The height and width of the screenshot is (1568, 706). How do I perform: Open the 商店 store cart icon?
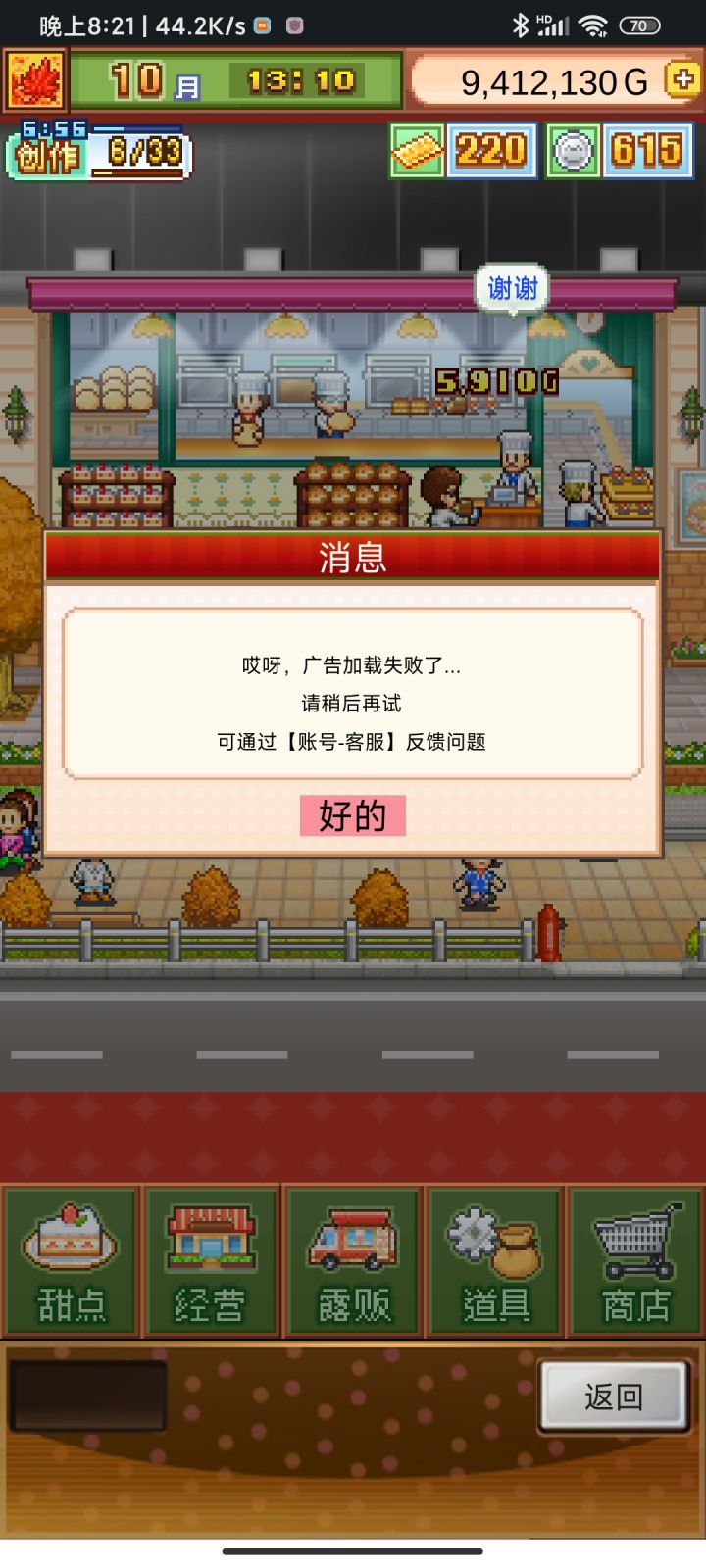click(635, 1260)
